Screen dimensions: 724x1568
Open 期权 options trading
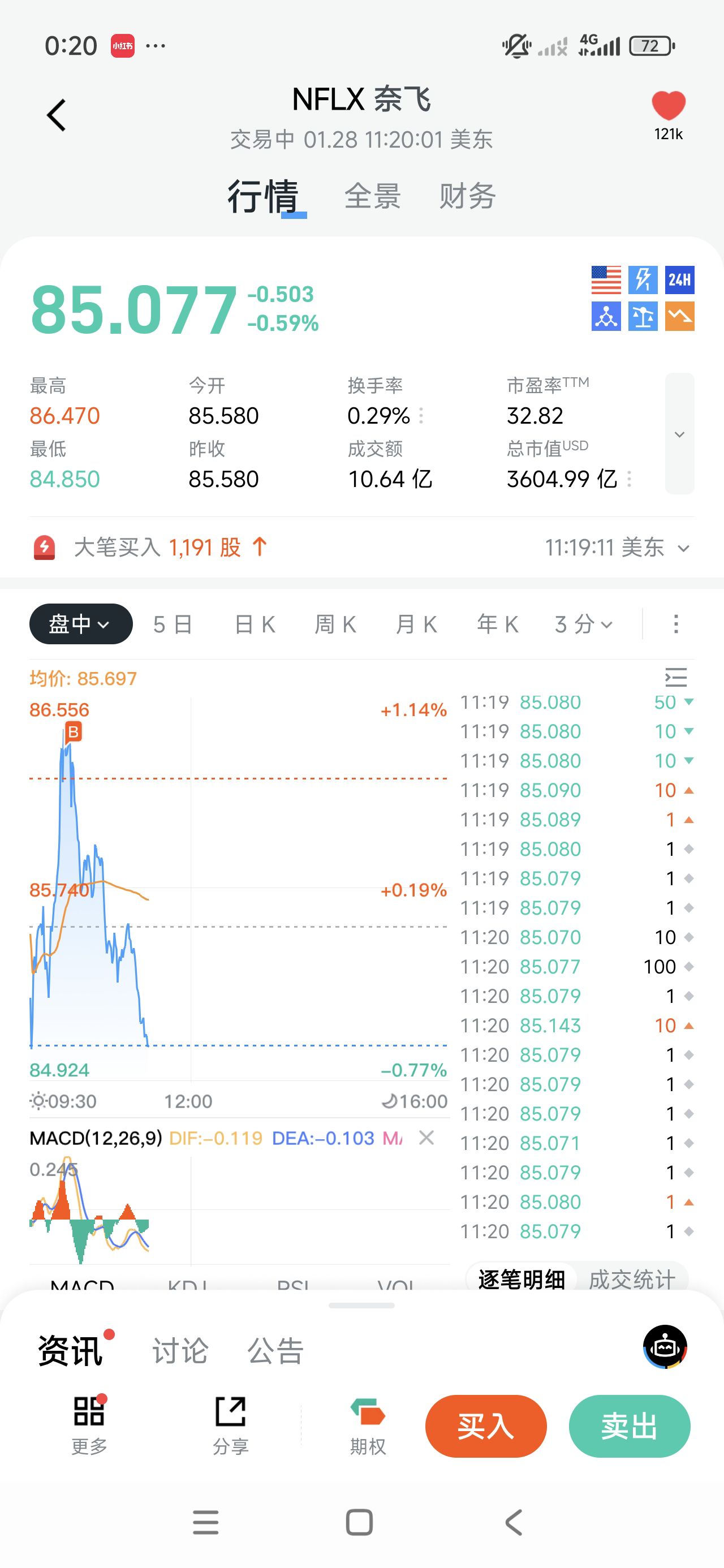(368, 1425)
